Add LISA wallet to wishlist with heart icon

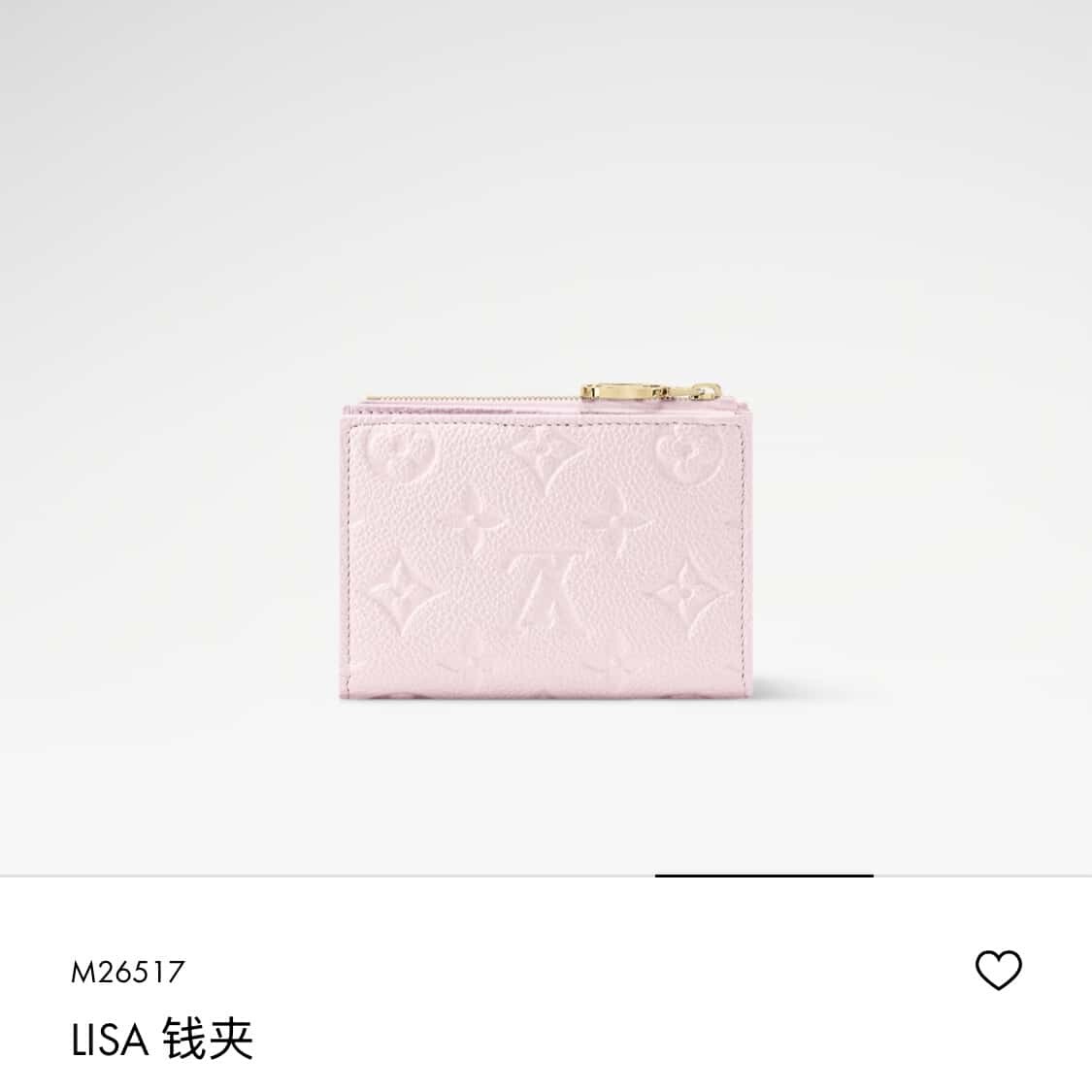(x=998, y=970)
